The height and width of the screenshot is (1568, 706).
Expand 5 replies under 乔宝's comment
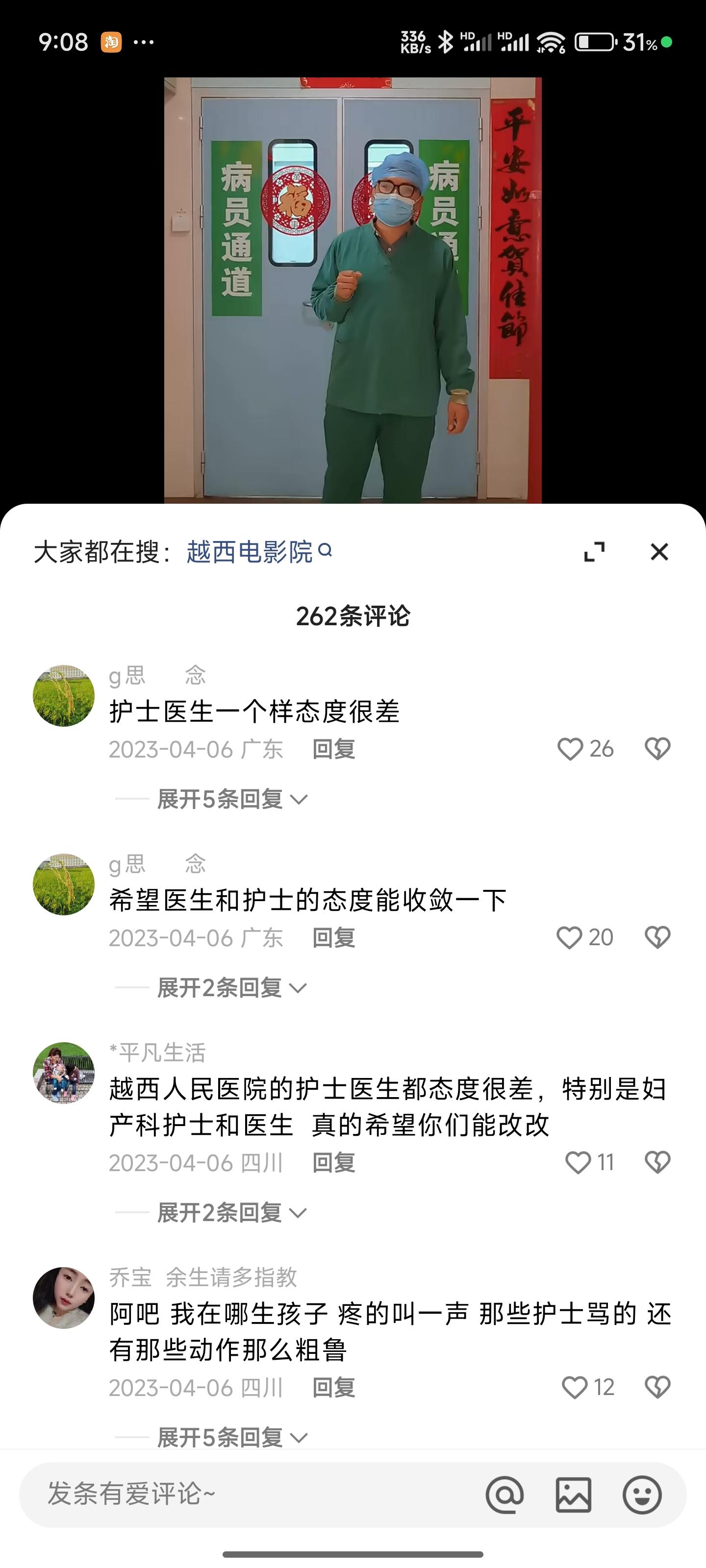(x=231, y=1438)
